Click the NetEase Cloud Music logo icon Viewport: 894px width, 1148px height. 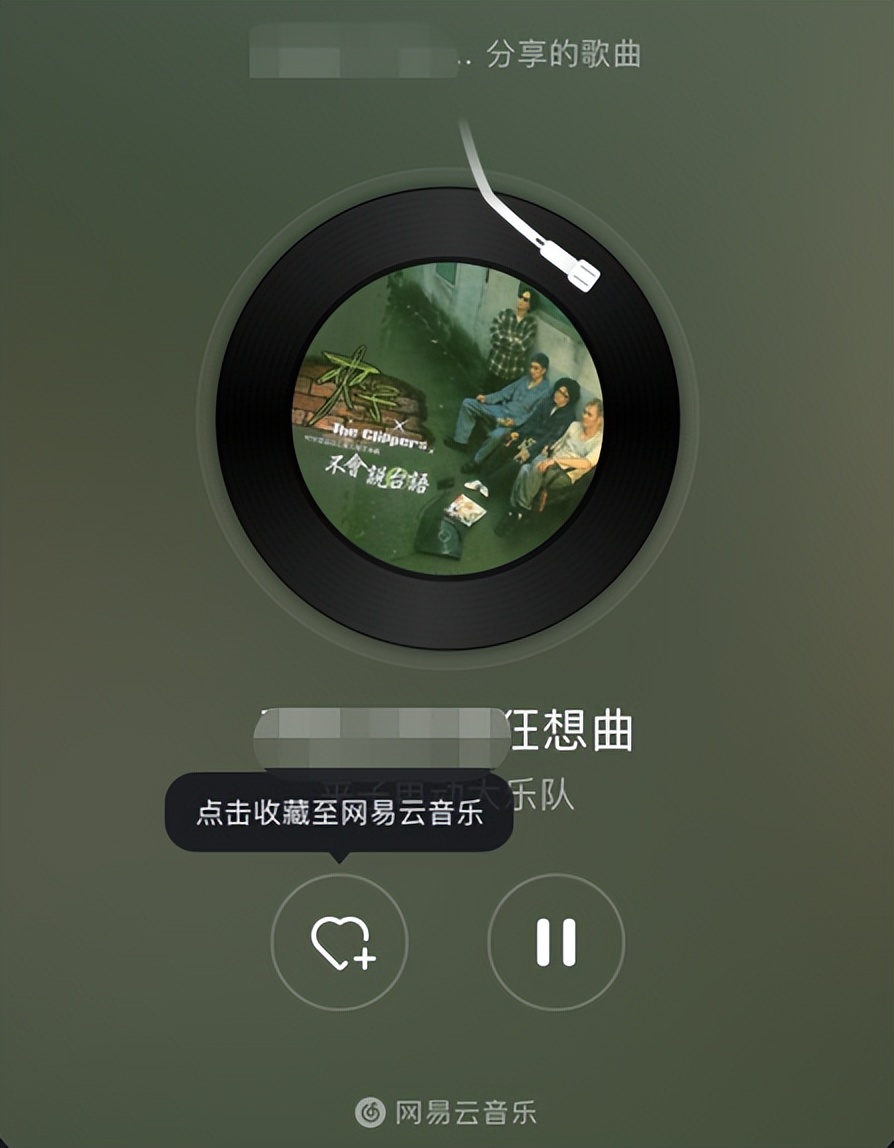(370, 1108)
